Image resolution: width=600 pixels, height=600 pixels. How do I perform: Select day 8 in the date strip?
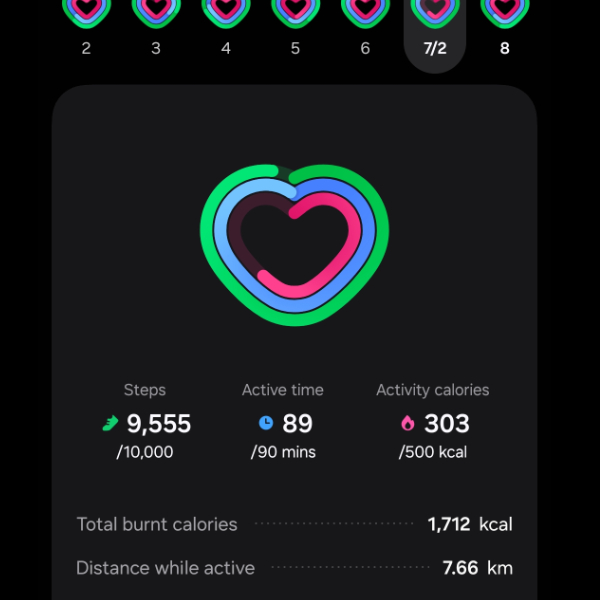click(504, 28)
